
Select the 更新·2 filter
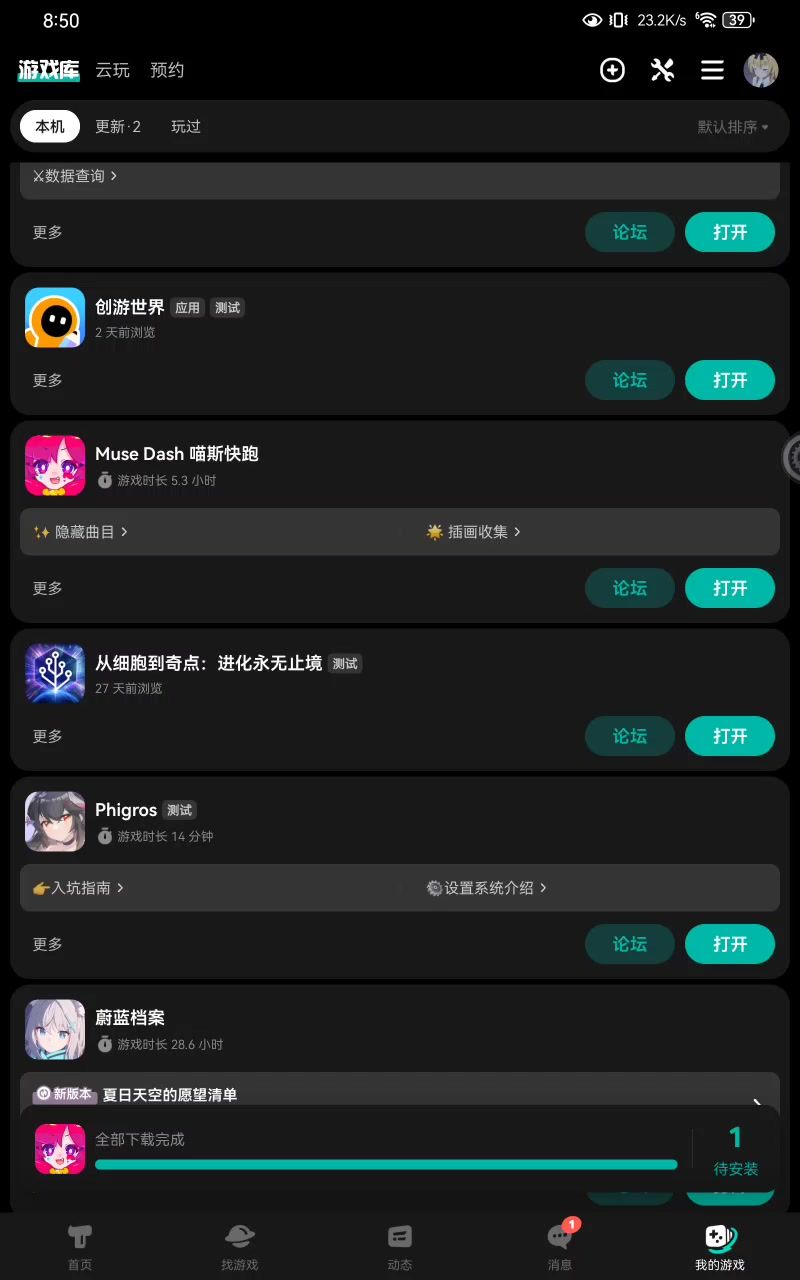point(118,127)
